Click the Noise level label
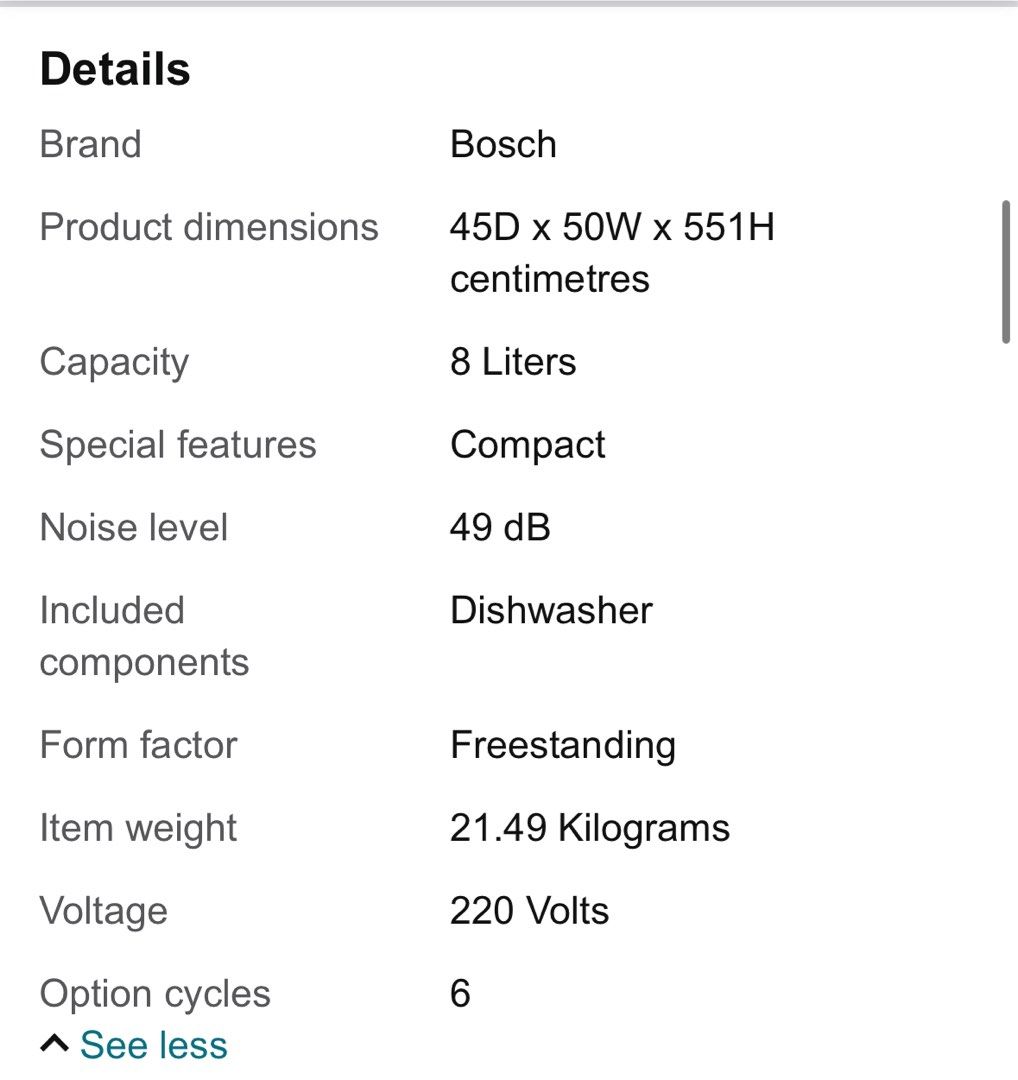Image resolution: width=1018 pixels, height=1080 pixels. coord(133,528)
